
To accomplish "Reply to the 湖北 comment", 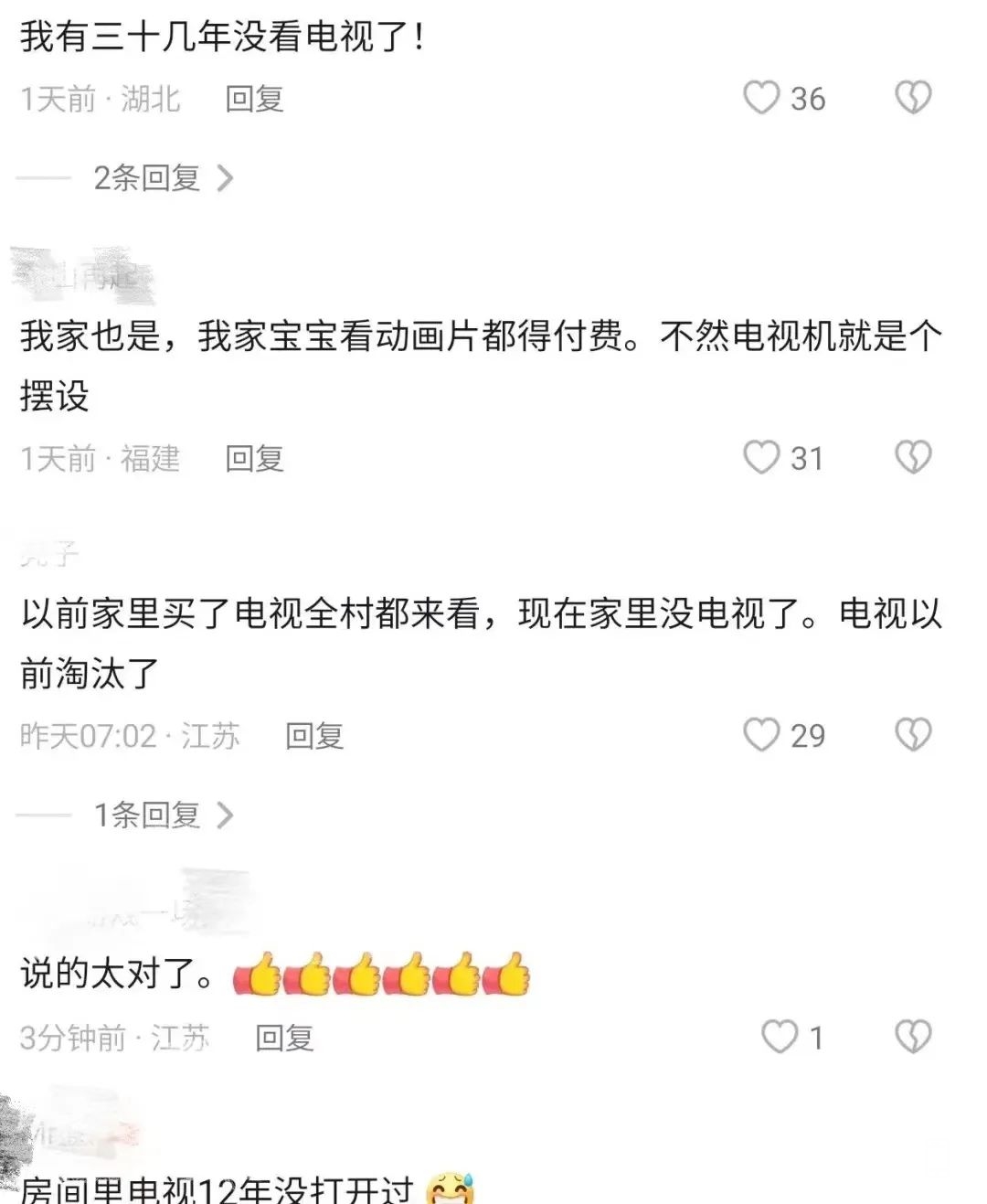I will point(255,99).
